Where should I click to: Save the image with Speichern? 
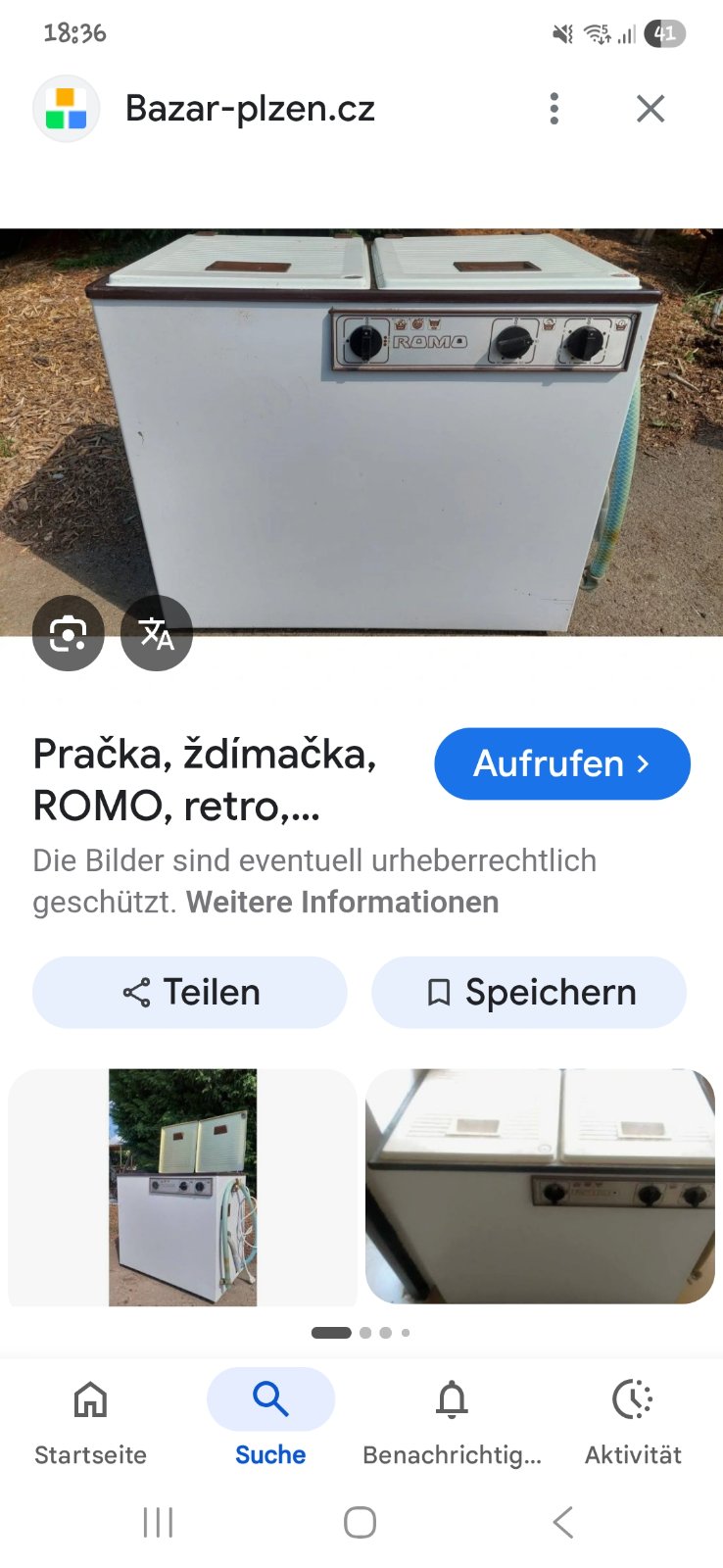[529, 992]
